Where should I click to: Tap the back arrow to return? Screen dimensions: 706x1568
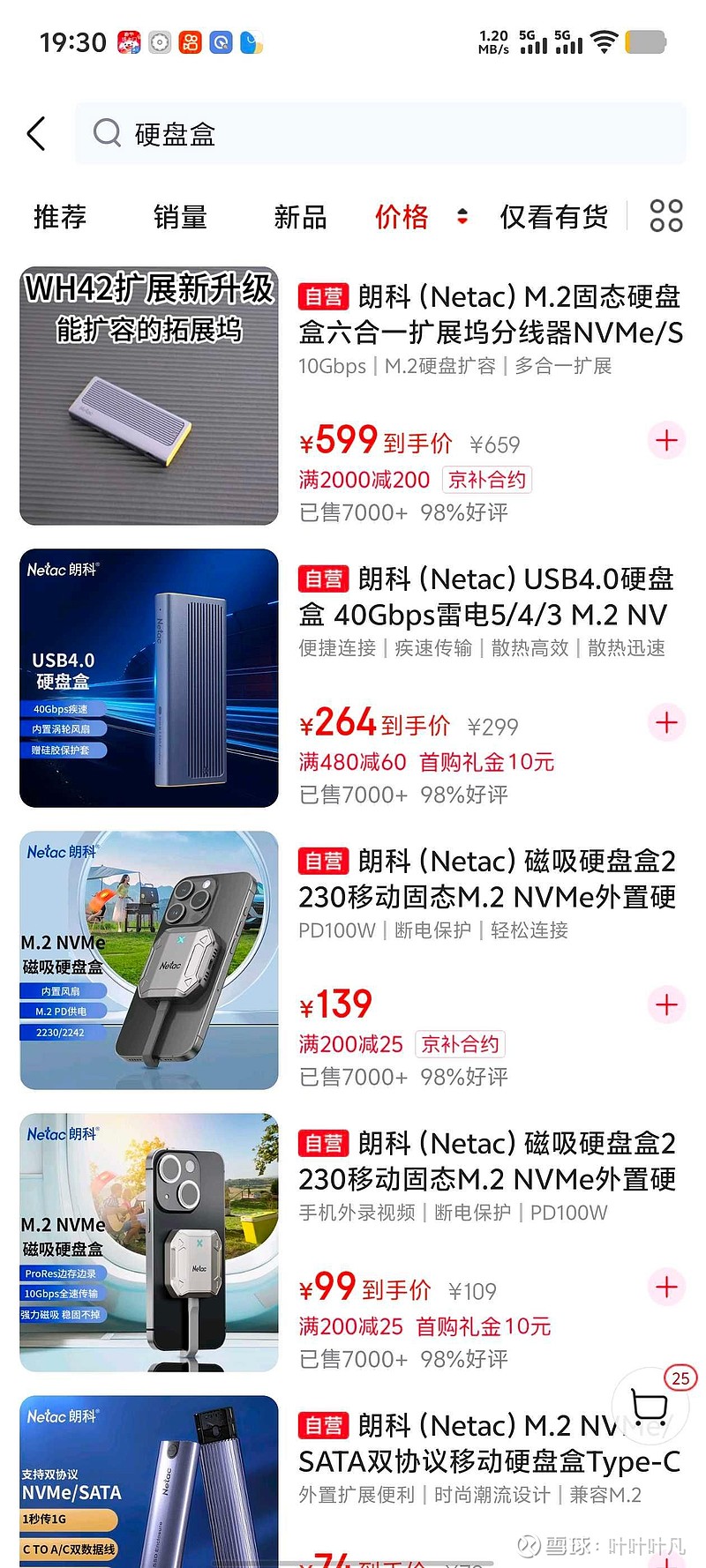[x=35, y=133]
